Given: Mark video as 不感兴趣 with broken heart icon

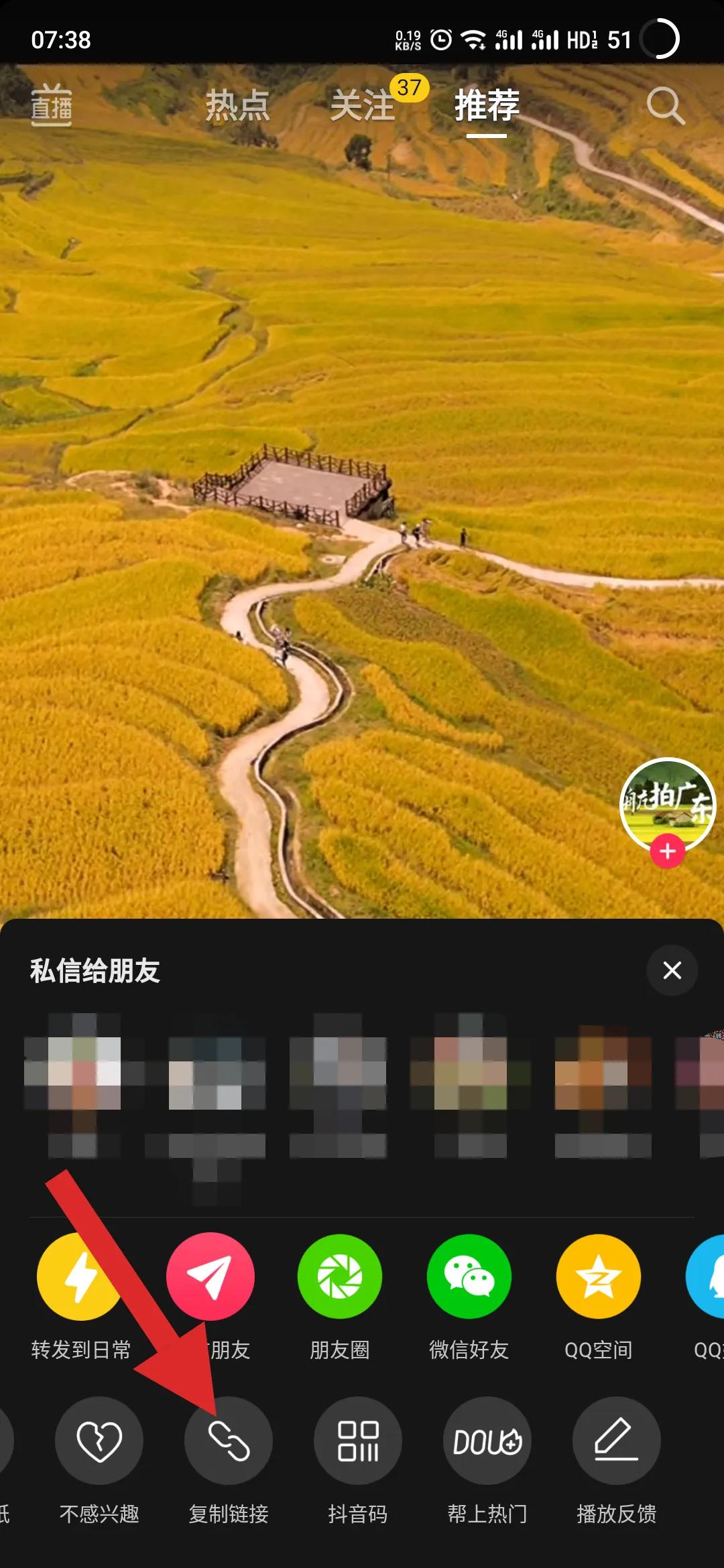Looking at the screenshot, I should pyautogui.click(x=100, y=1441).
